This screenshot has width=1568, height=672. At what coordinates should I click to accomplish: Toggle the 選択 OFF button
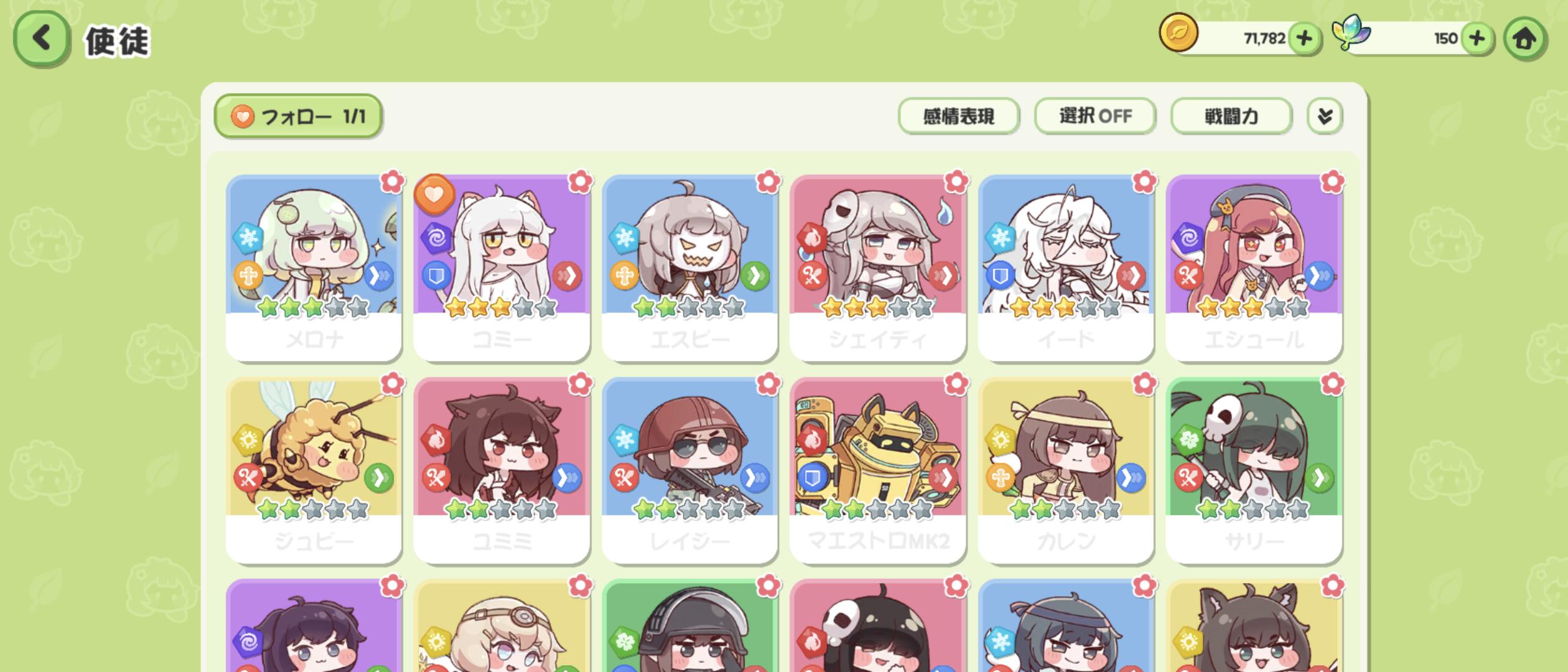pyautogui.click(x=1095, y=116)
